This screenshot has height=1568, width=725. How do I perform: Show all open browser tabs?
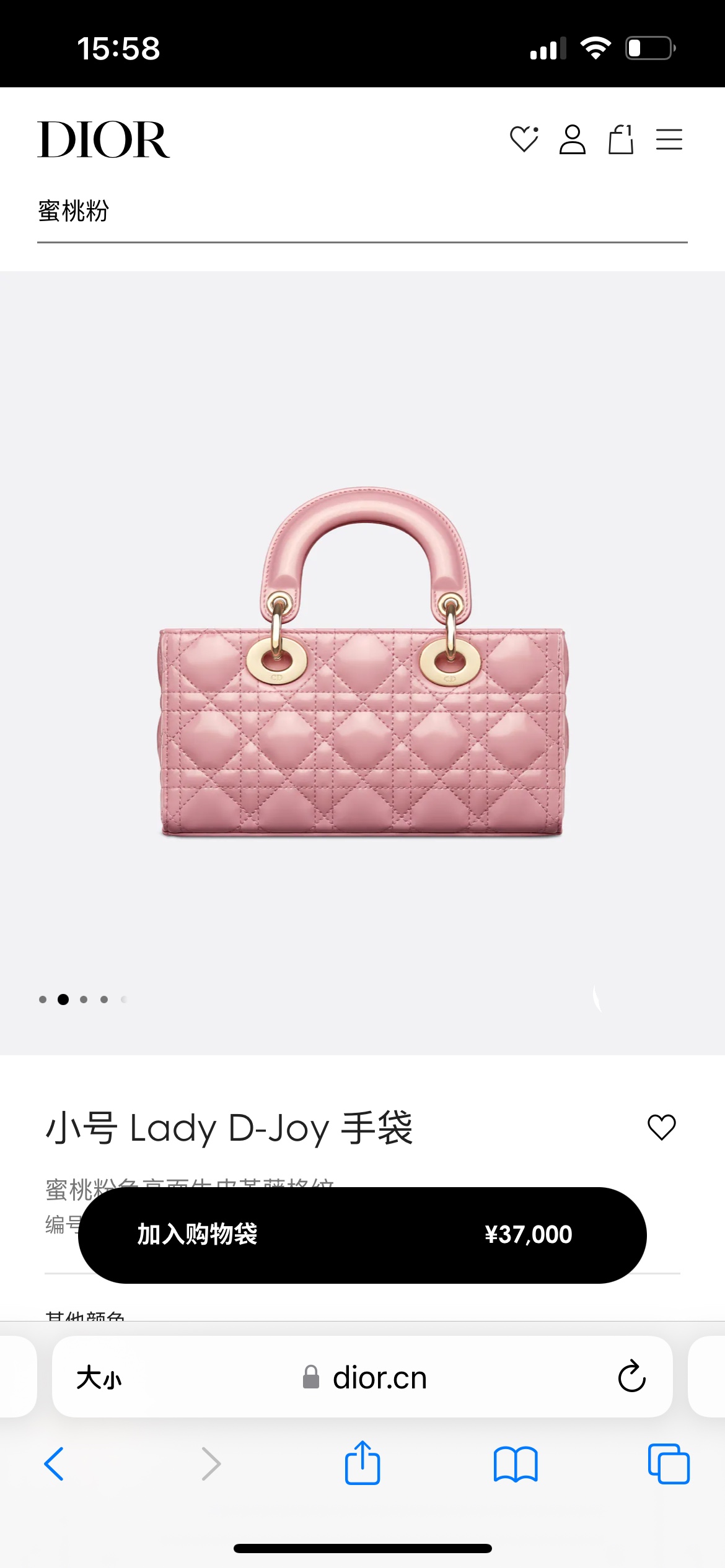coord(669,1464)
